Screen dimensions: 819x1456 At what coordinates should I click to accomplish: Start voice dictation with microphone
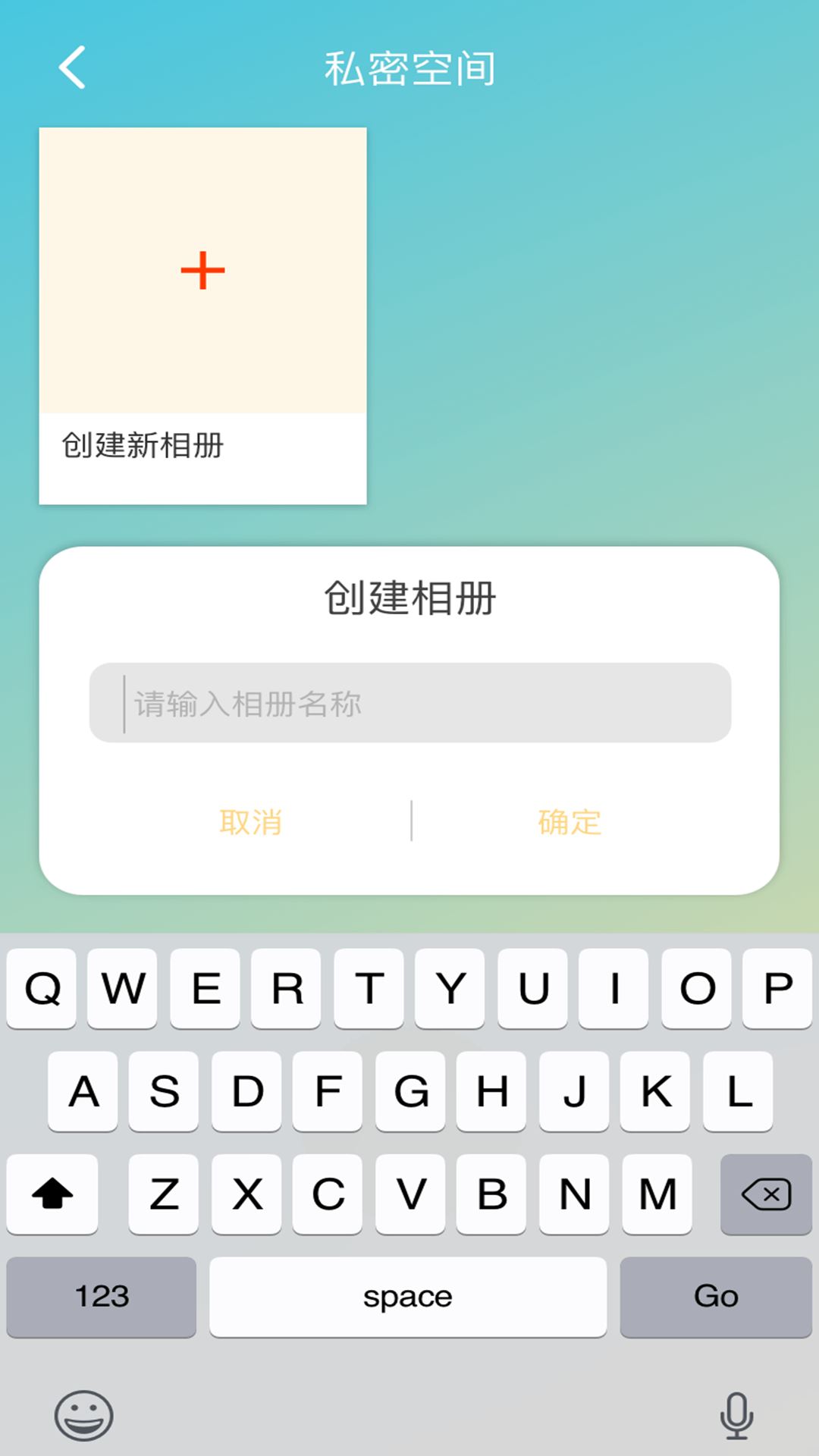click(x=736, y=1415)
